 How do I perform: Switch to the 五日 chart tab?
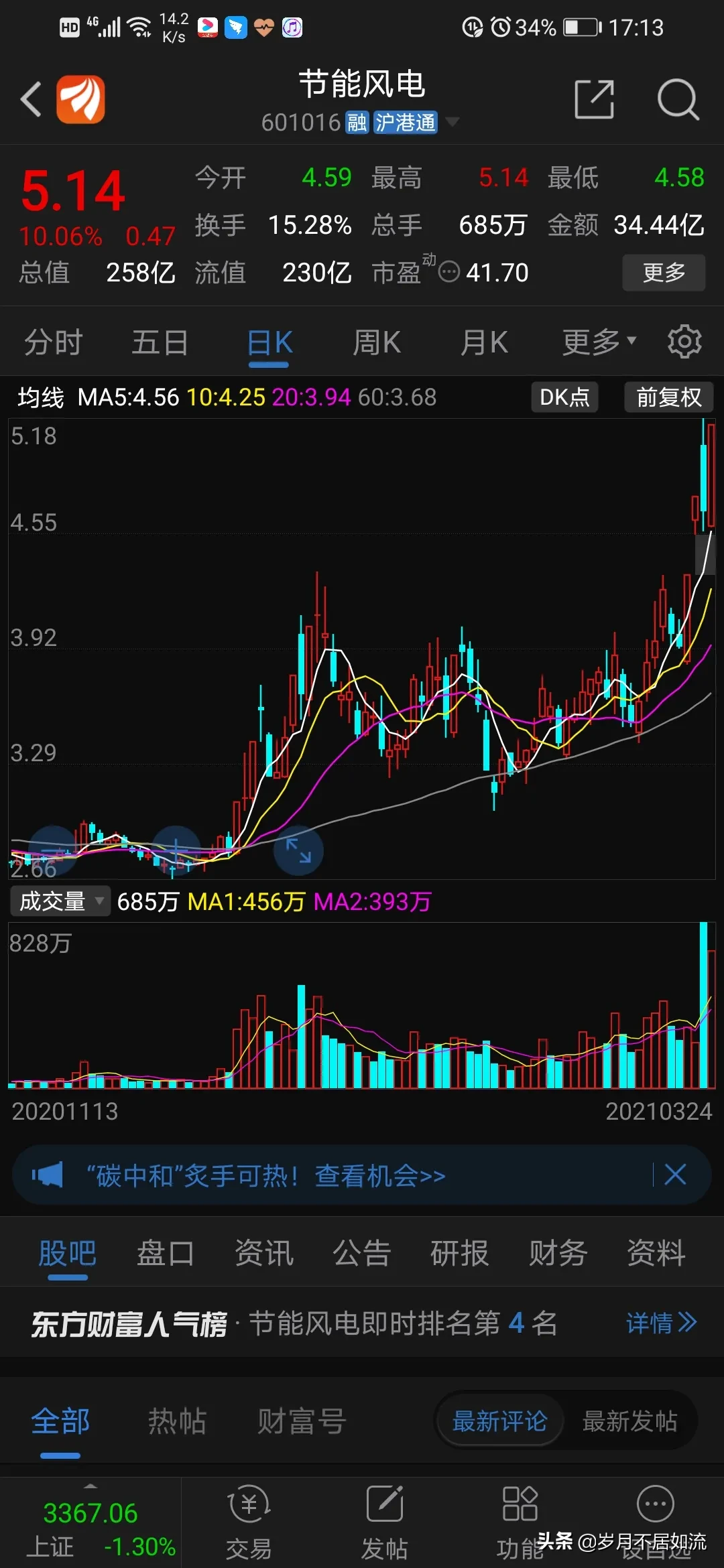click(x=160, y=342)
